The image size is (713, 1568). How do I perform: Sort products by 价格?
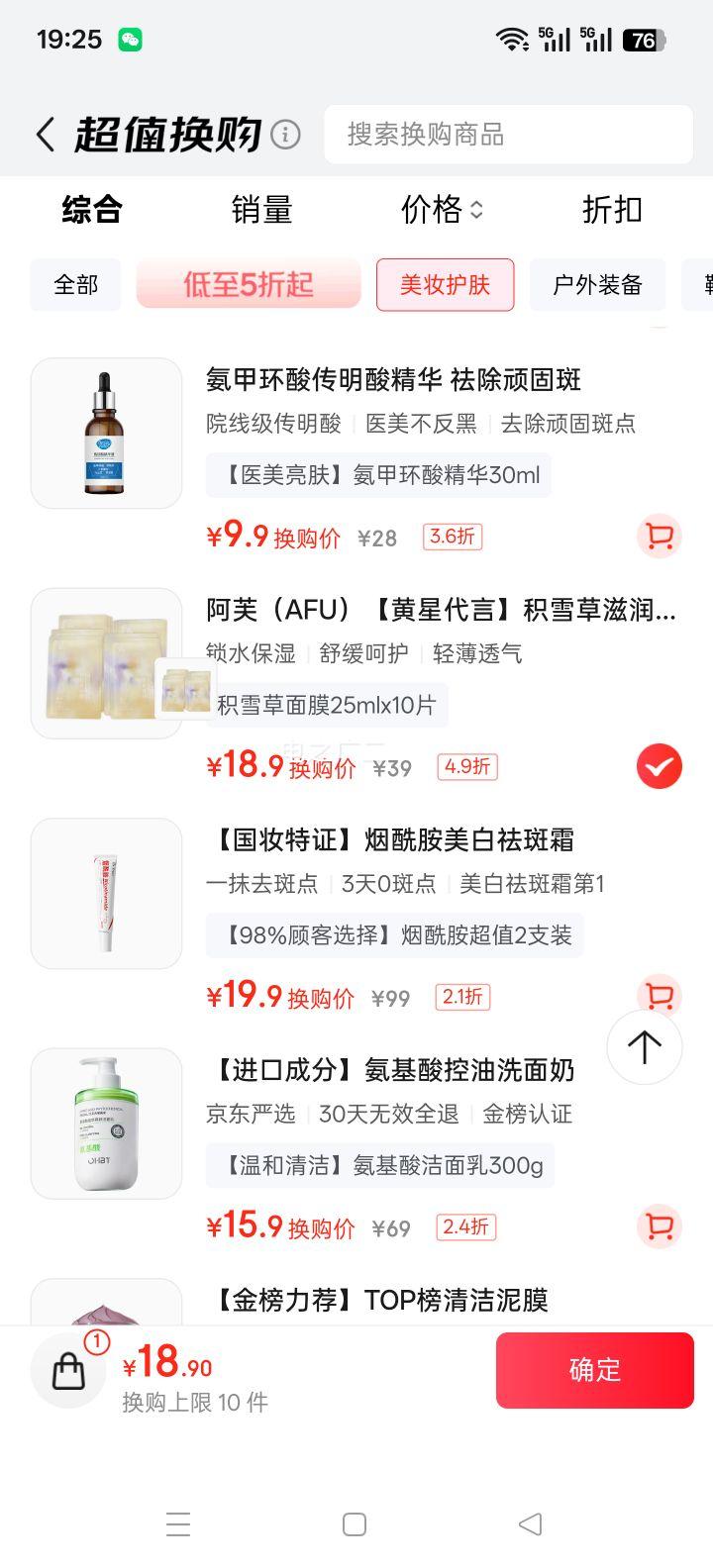click(x=441, y=210)
